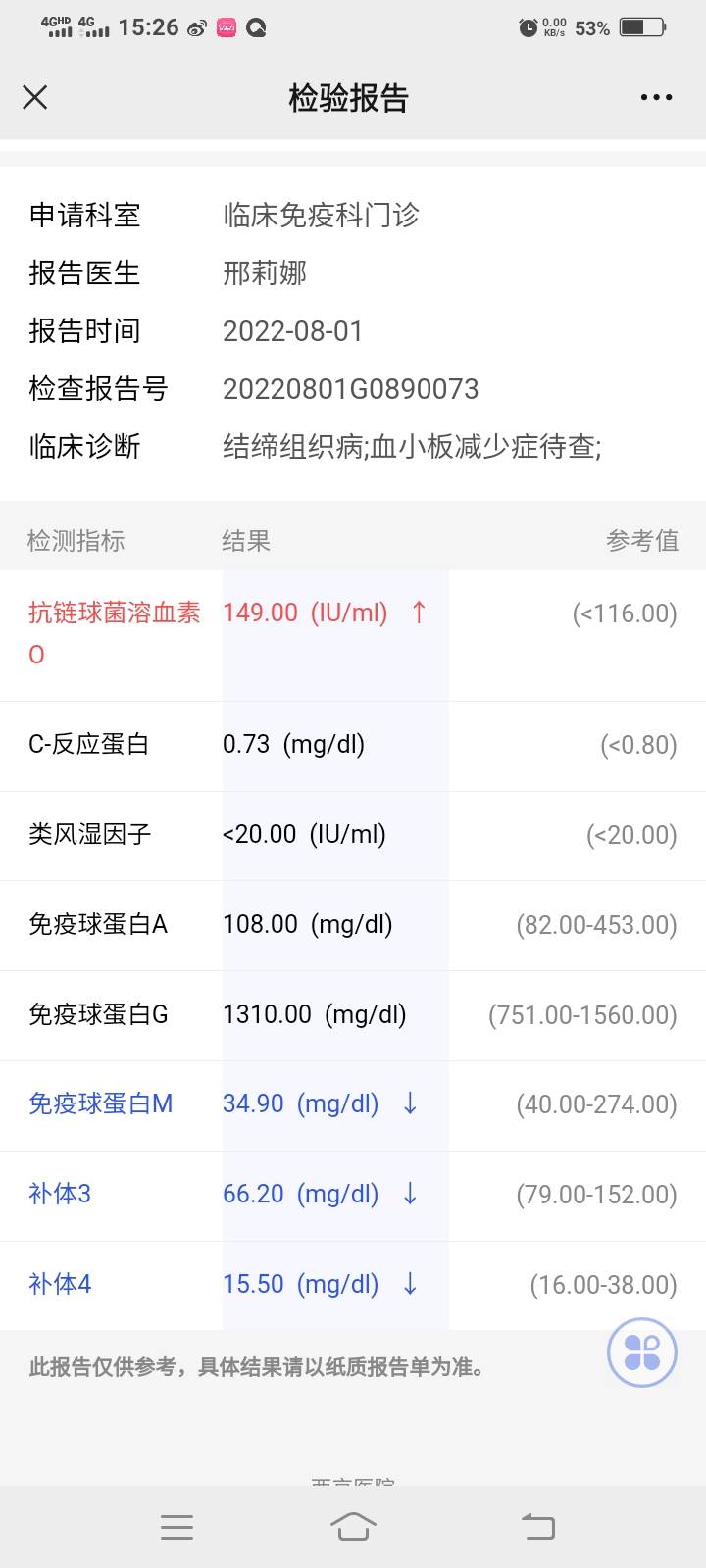
Task: Open the Weibo icon in status bar
Action: [x=195, y=26]
